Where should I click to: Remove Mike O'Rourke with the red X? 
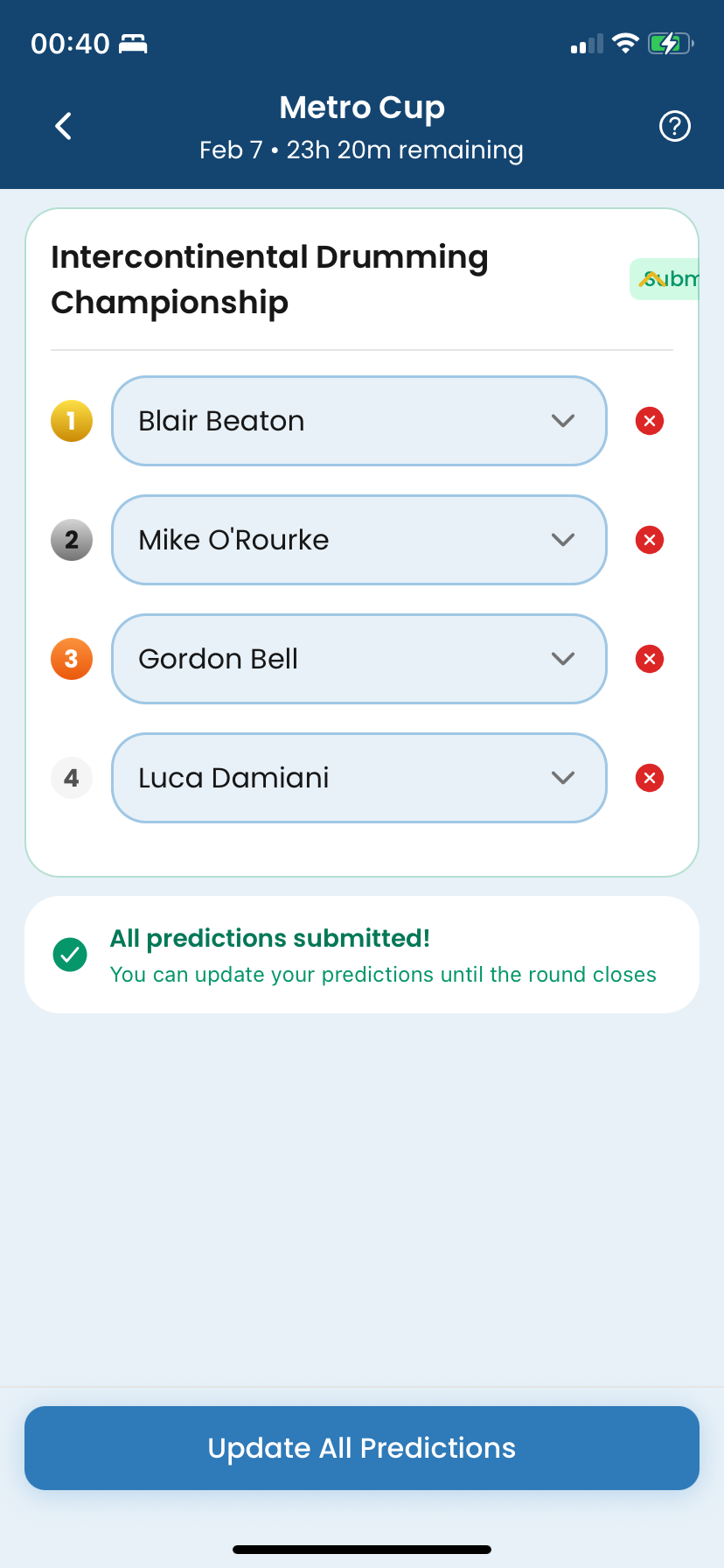click(649, 540)
